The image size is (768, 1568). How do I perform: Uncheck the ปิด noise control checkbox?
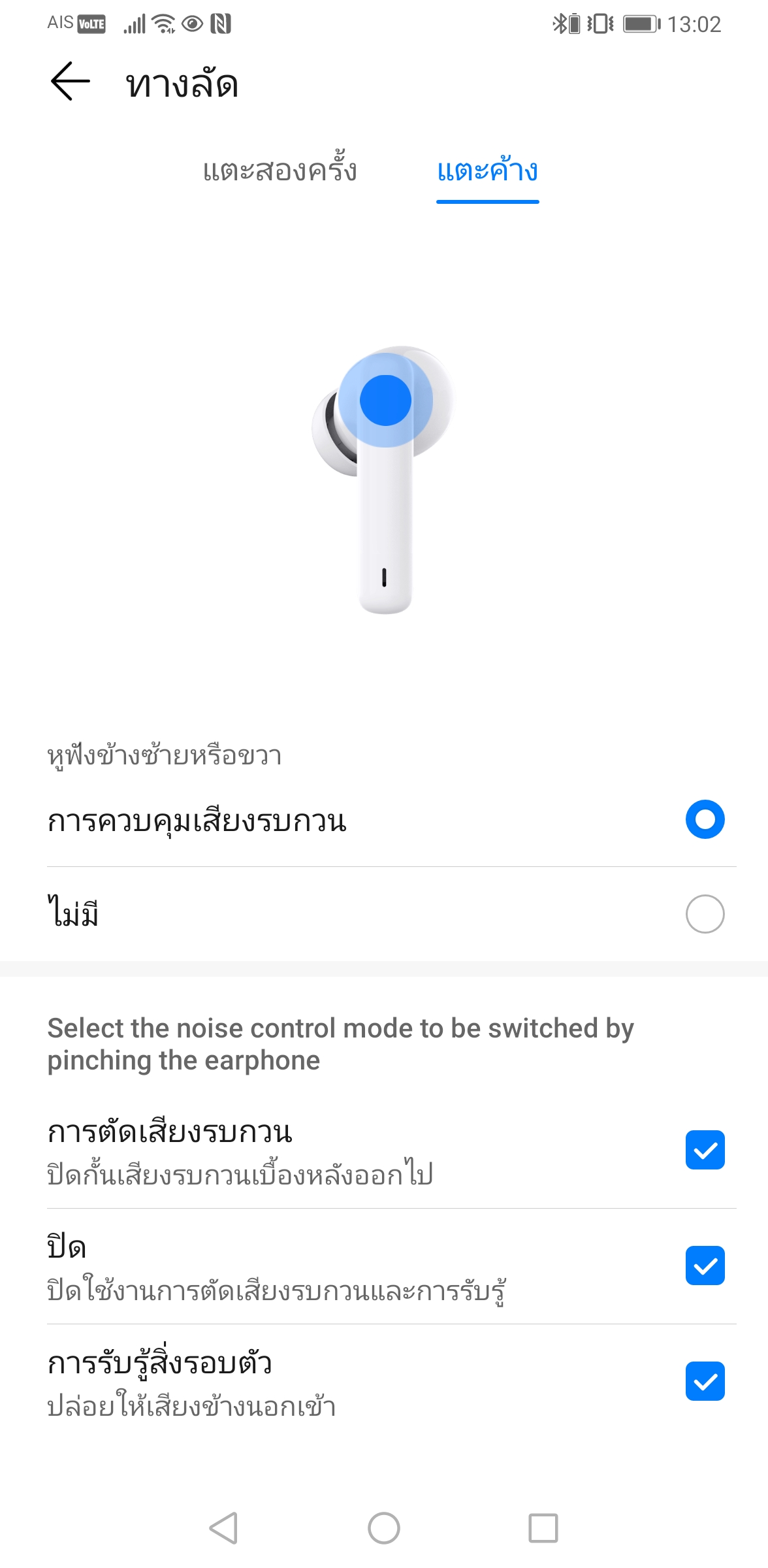pos(705,1266)
